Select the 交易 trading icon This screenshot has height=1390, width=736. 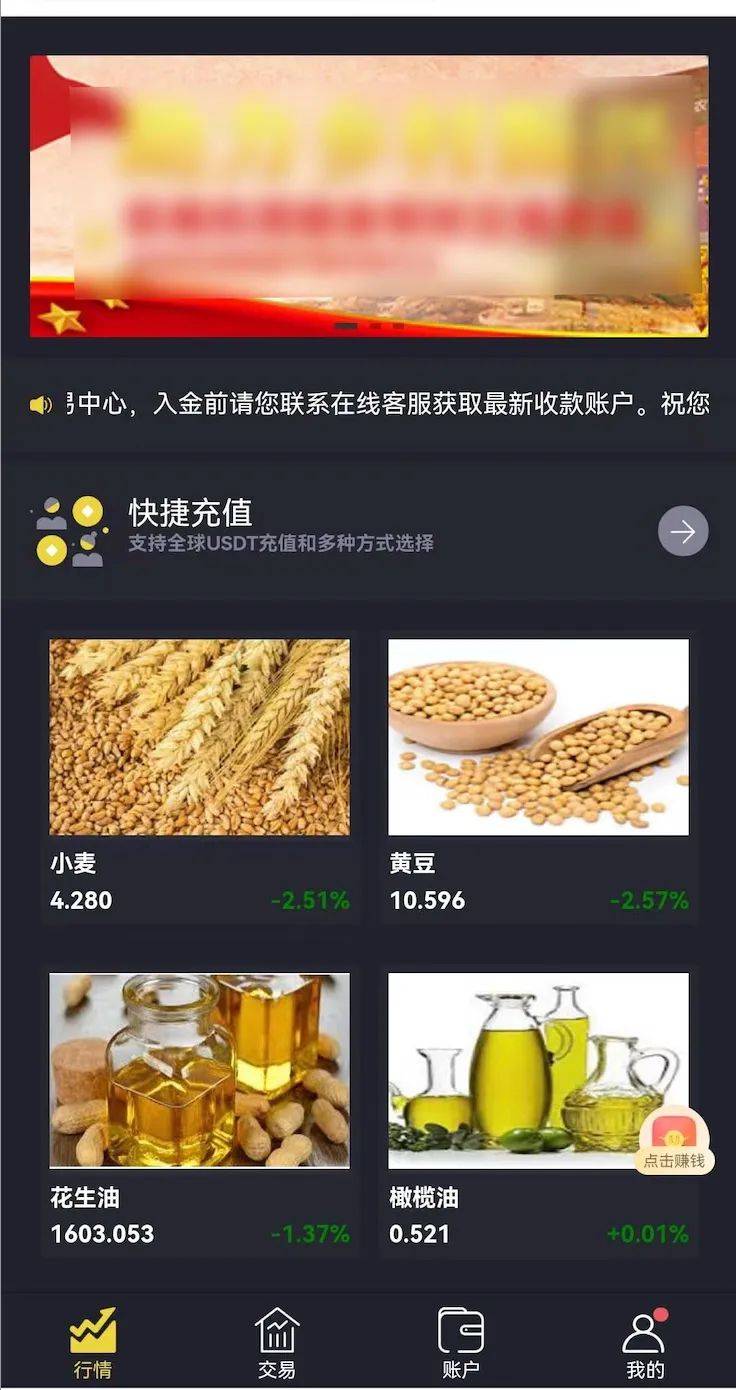pos(277,1329)
